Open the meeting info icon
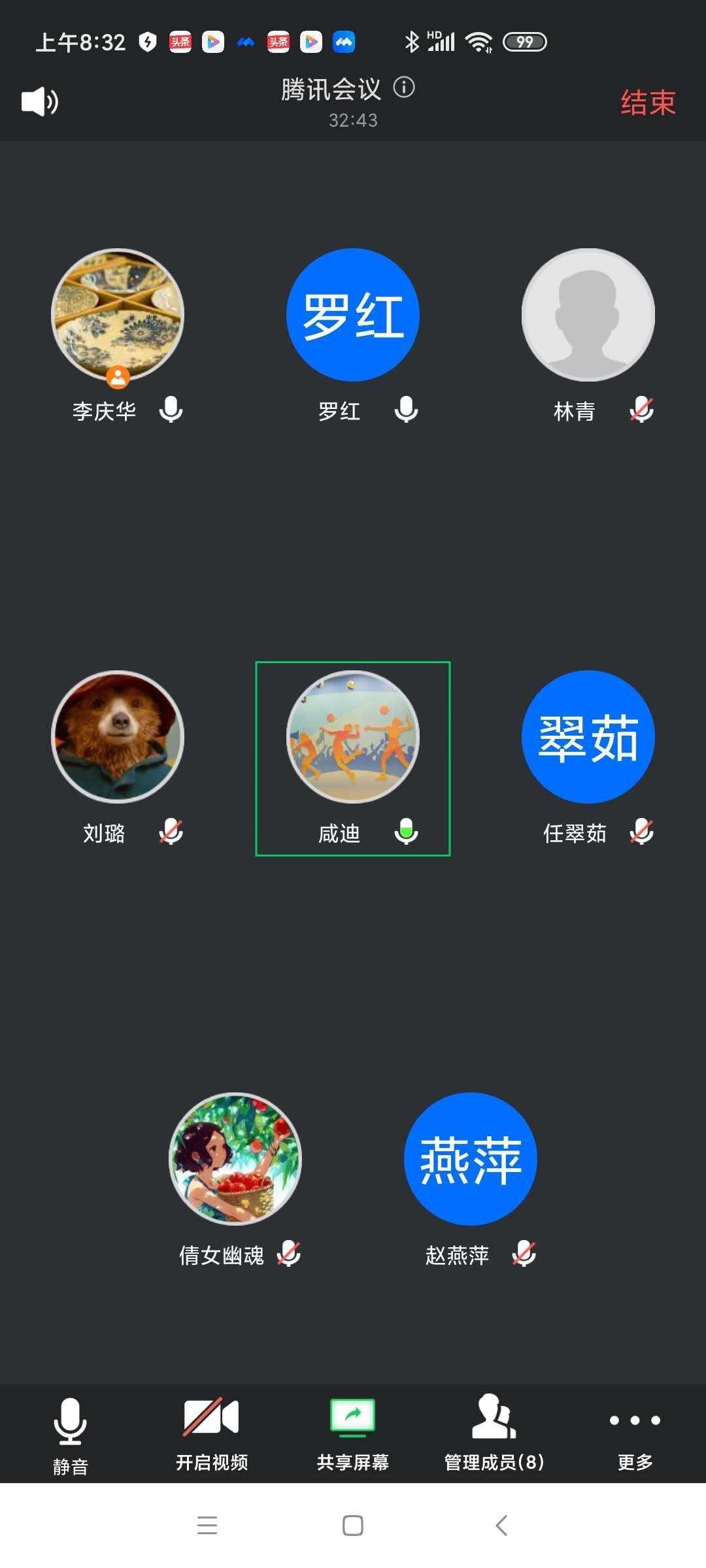 point(404,87)
